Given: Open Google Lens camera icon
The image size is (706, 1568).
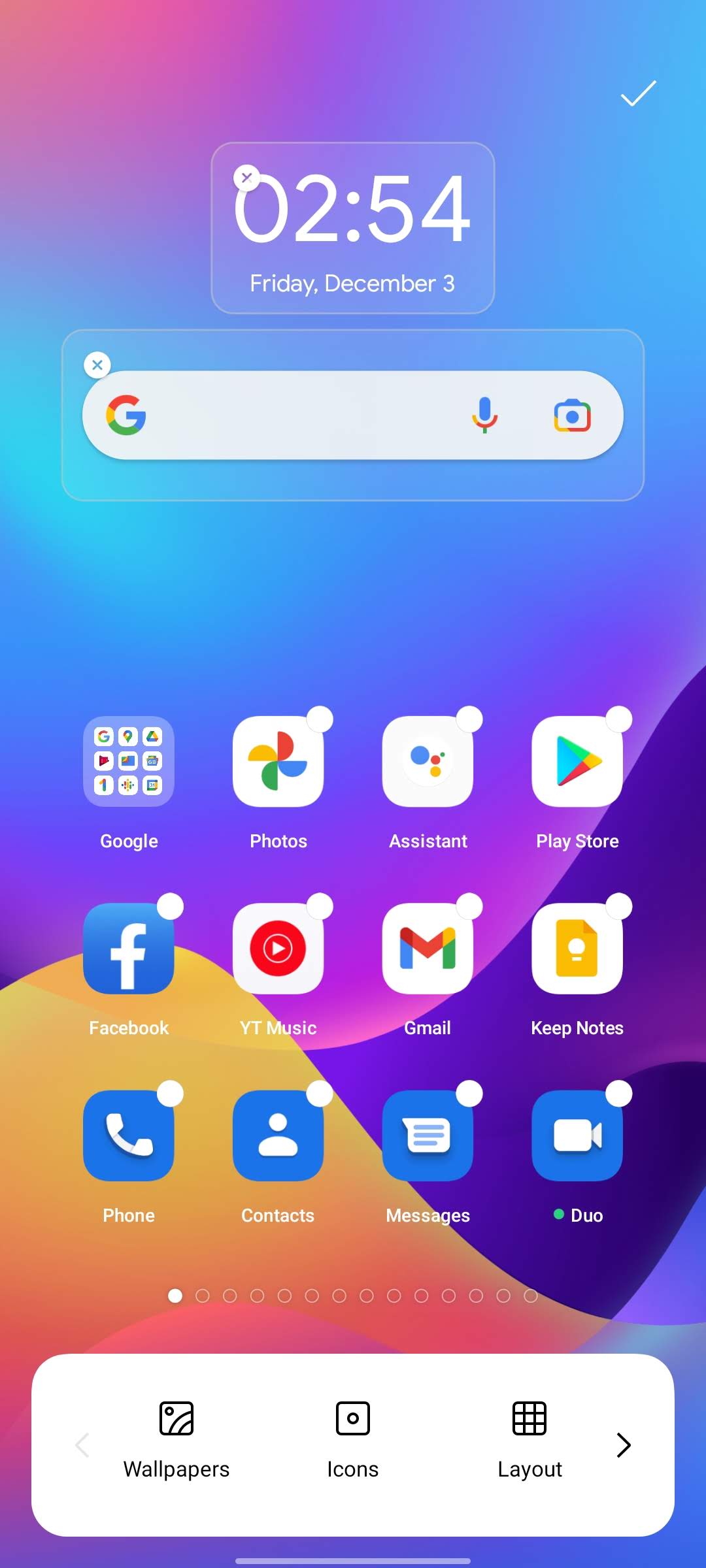Looking at the screenshot, I should [572, 416].
